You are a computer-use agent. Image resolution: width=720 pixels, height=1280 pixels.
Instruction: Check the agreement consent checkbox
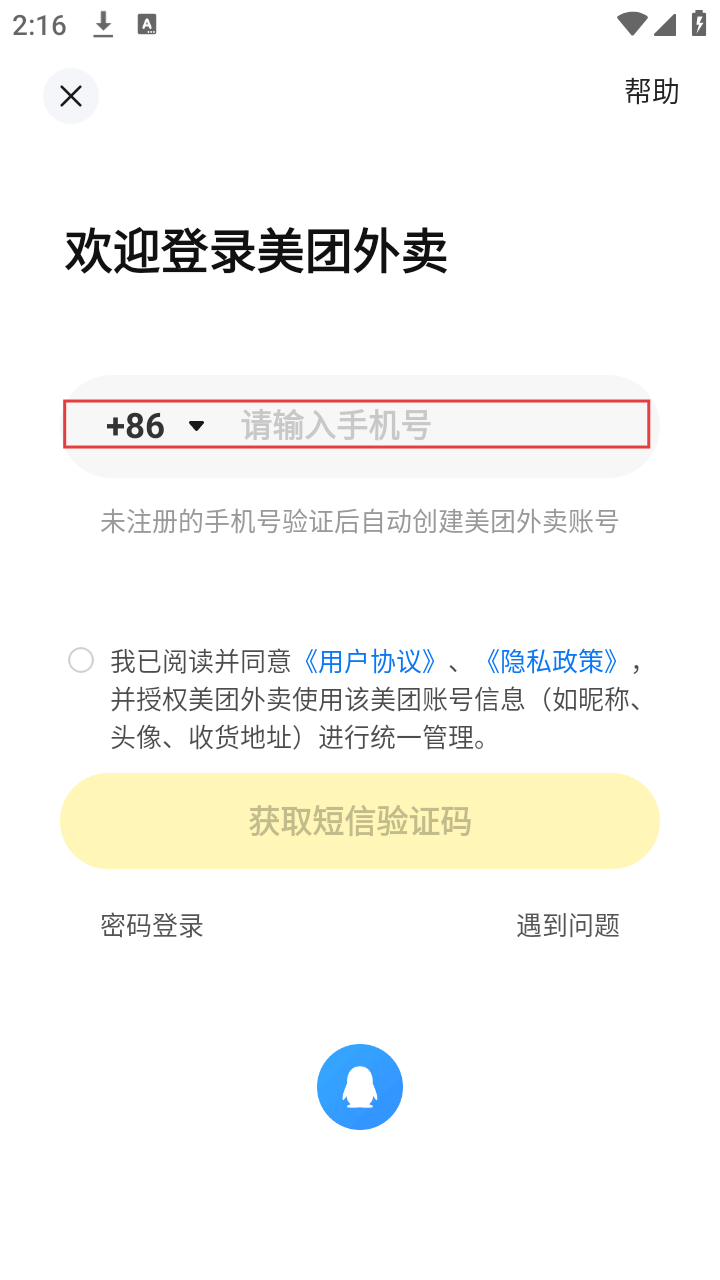coord(81,660)
